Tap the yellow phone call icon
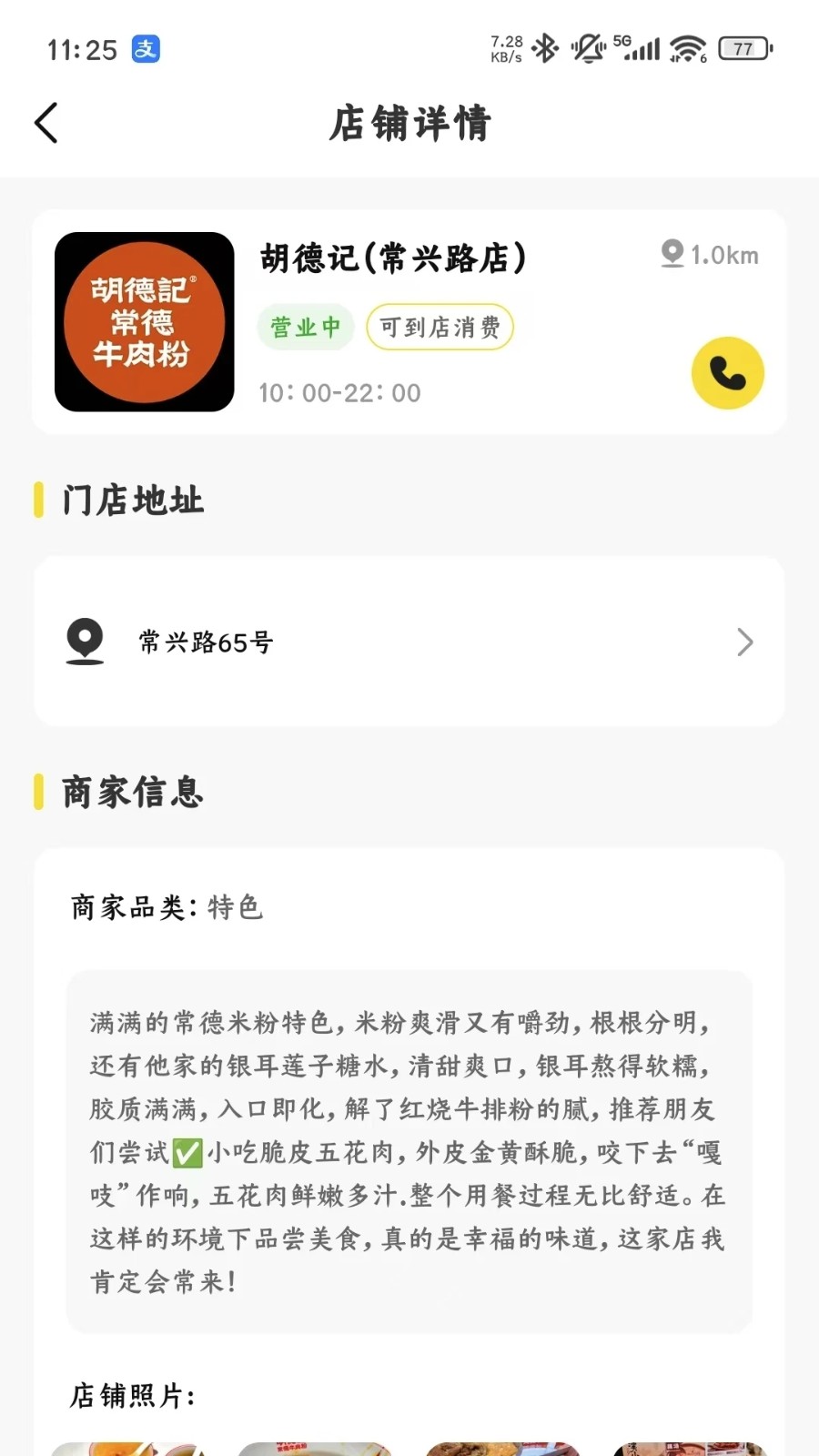 tap(727, 372)
